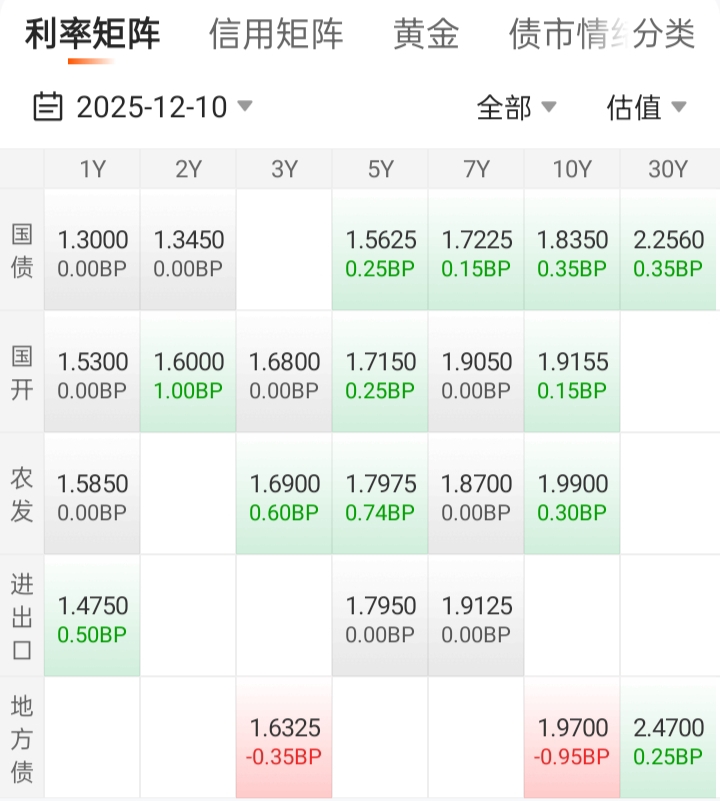Select the 利率矩阵 tab

tap(92, 35)
